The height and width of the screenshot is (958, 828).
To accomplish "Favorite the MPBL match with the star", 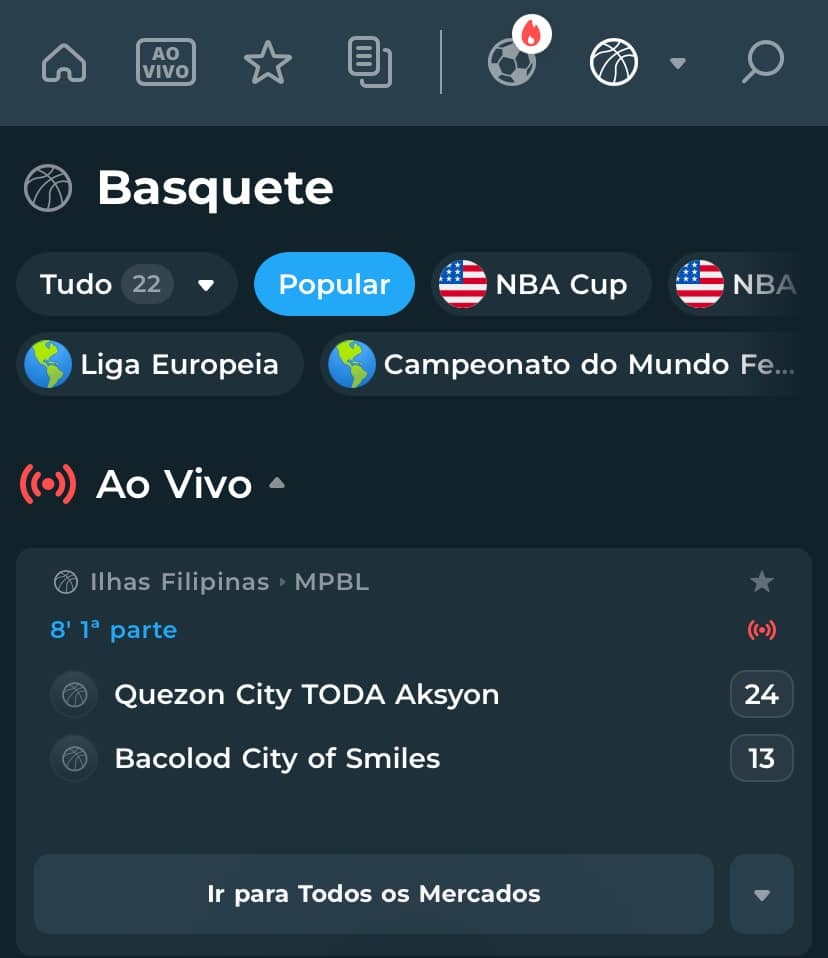I will 762,581.
